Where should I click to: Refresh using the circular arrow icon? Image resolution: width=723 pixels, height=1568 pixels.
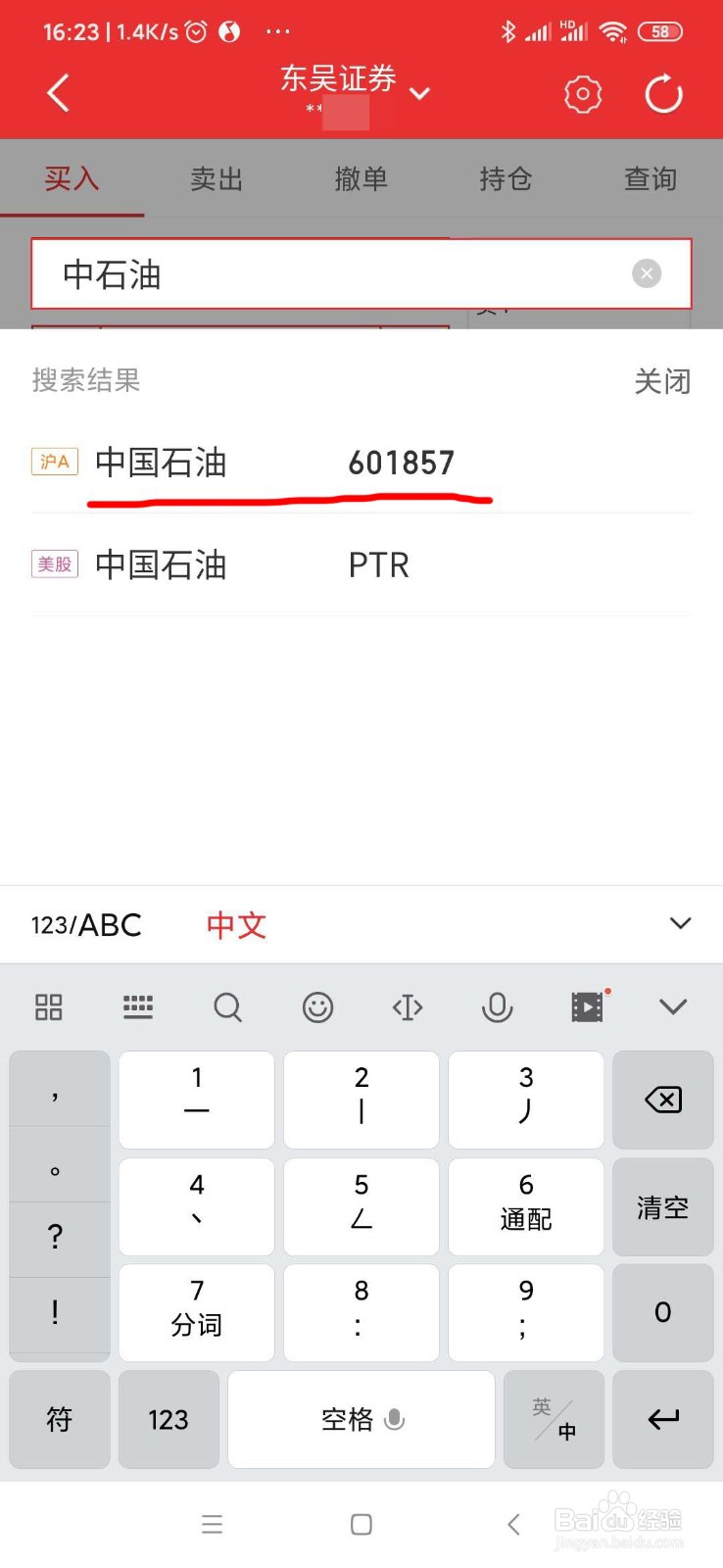(663, 93)
